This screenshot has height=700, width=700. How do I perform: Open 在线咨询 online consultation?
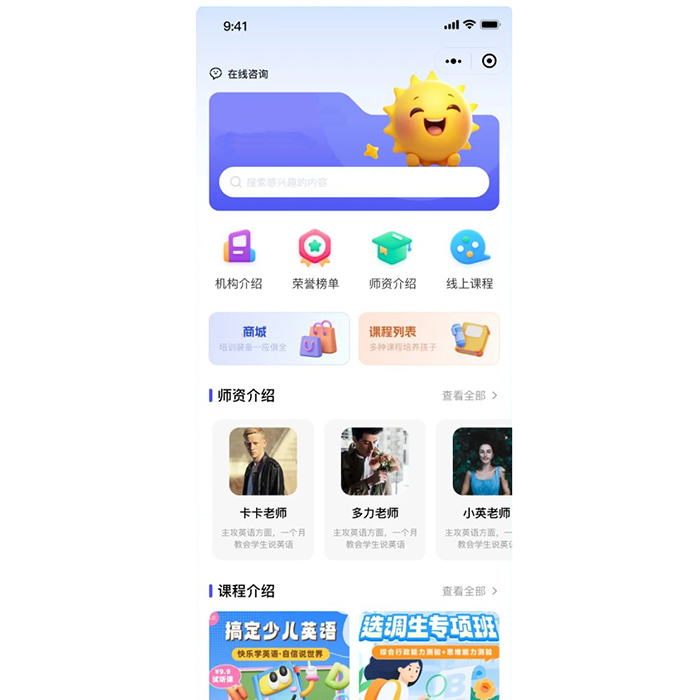(x=239, y=74)
